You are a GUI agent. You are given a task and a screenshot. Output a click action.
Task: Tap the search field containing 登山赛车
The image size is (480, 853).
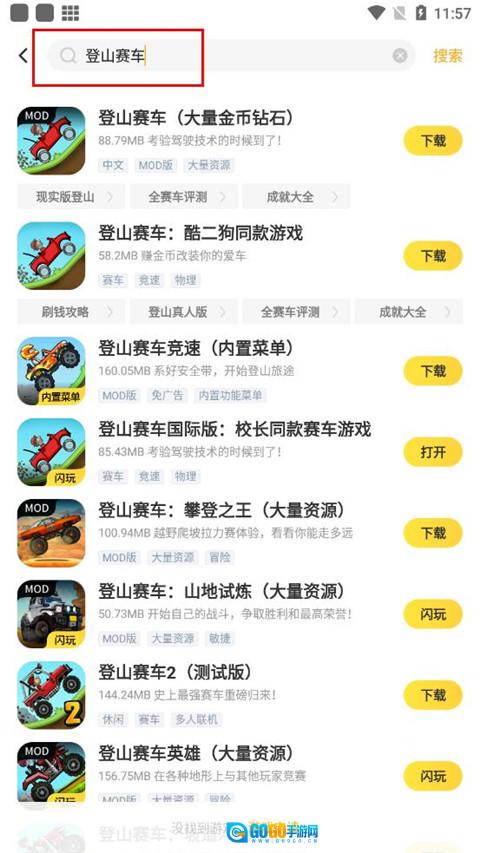tap(231, 55)
